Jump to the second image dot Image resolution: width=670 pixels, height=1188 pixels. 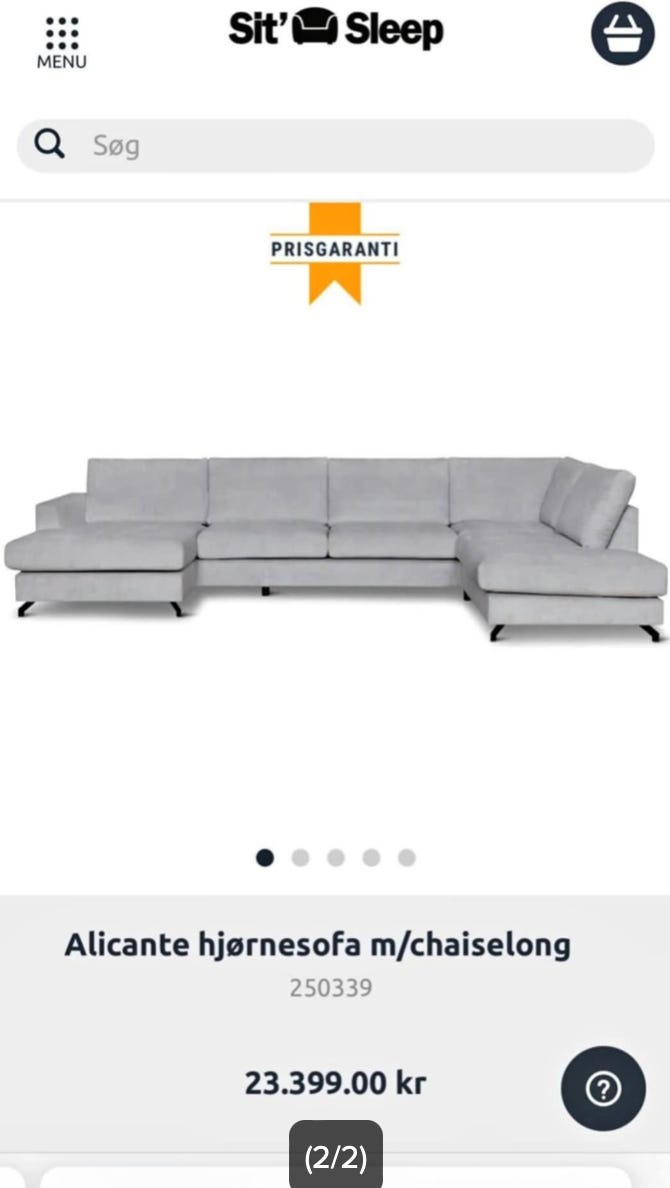[300, 857]
